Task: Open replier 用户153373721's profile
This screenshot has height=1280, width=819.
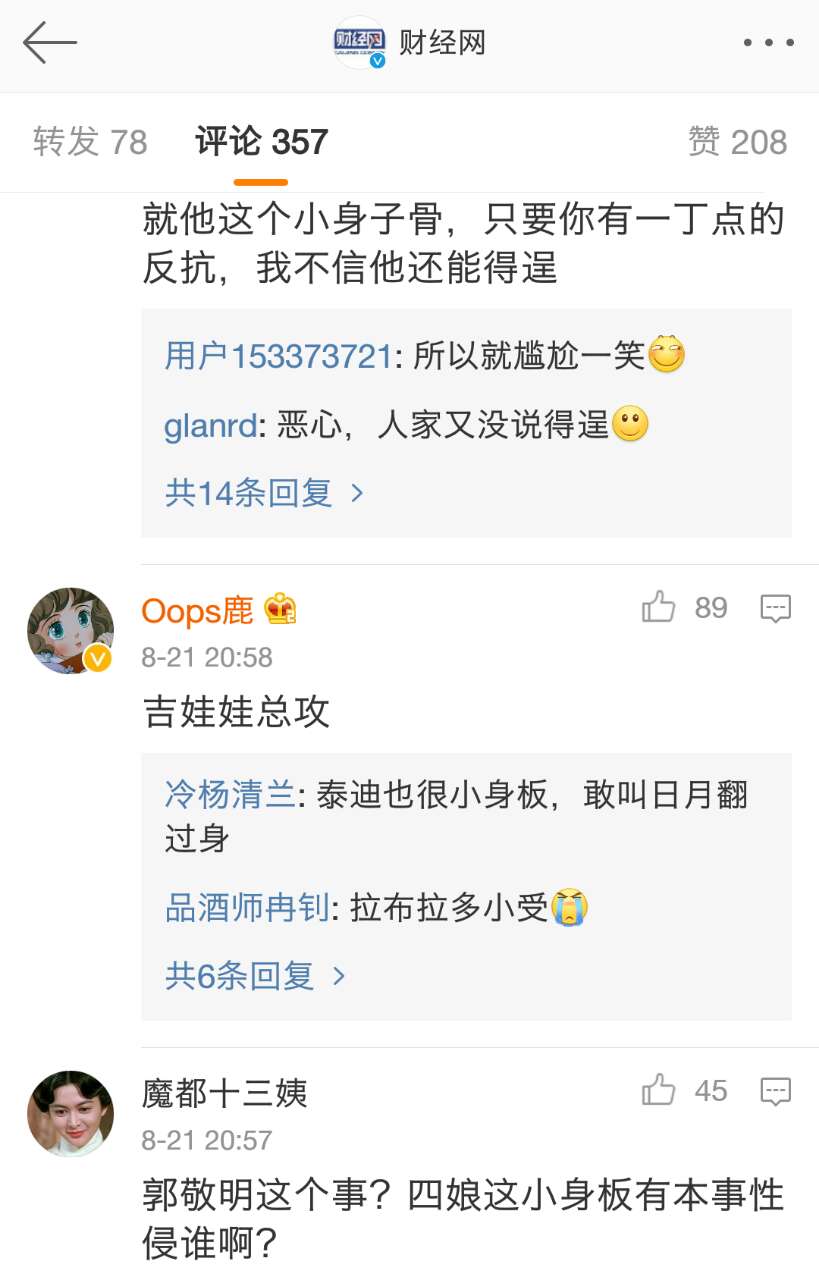Action: 278,356
